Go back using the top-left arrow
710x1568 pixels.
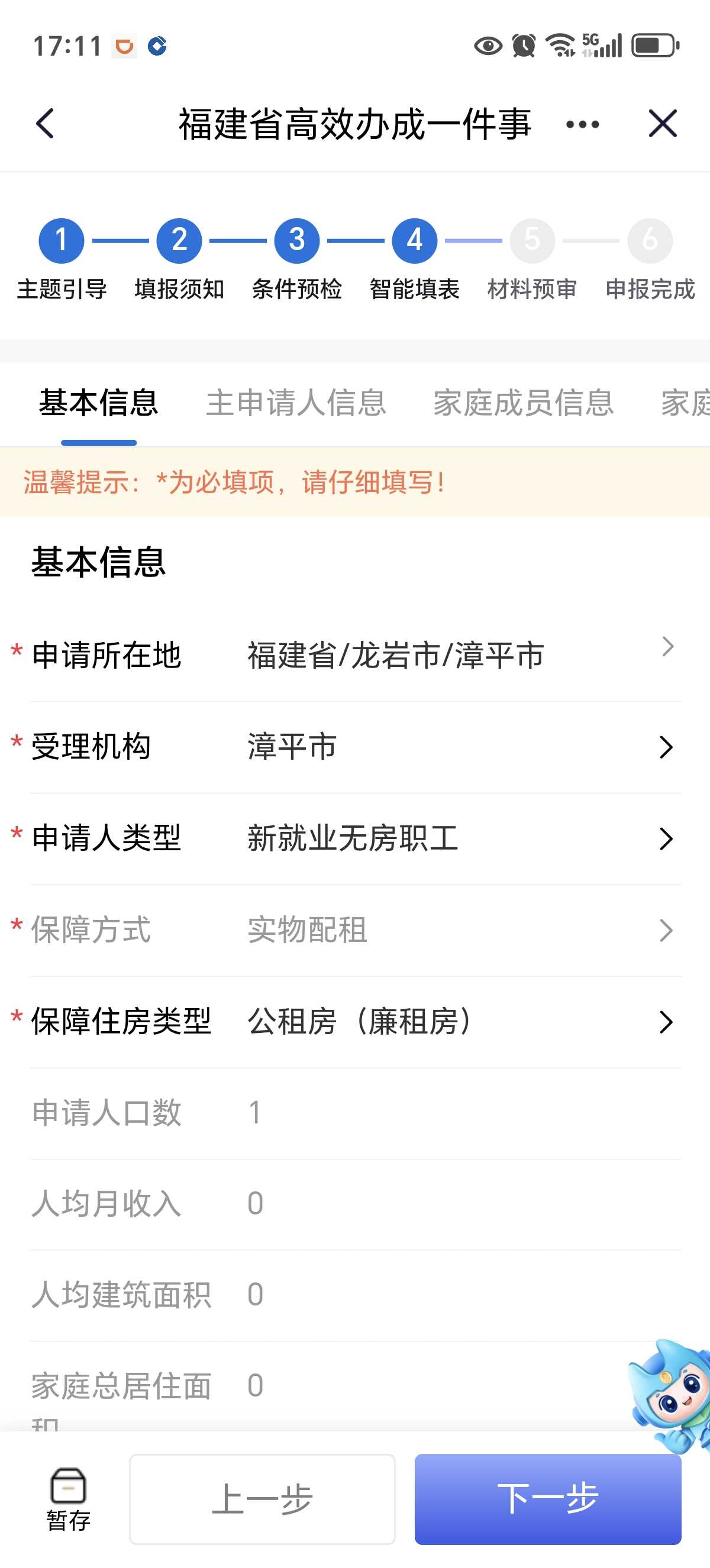tap(45, 124)
